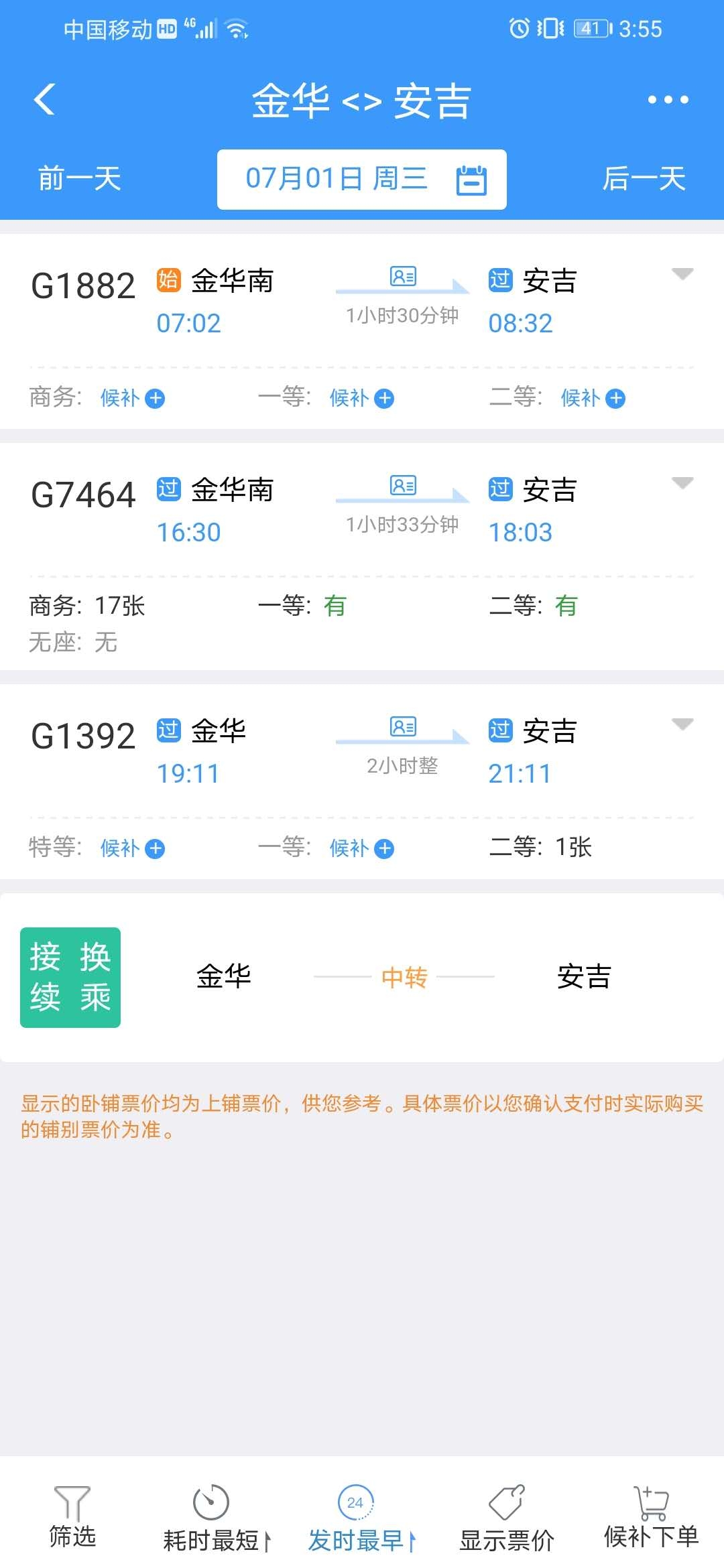Expand details arrow for G7464
This screenshot has height=1568, width=724.
pos(682,482)
